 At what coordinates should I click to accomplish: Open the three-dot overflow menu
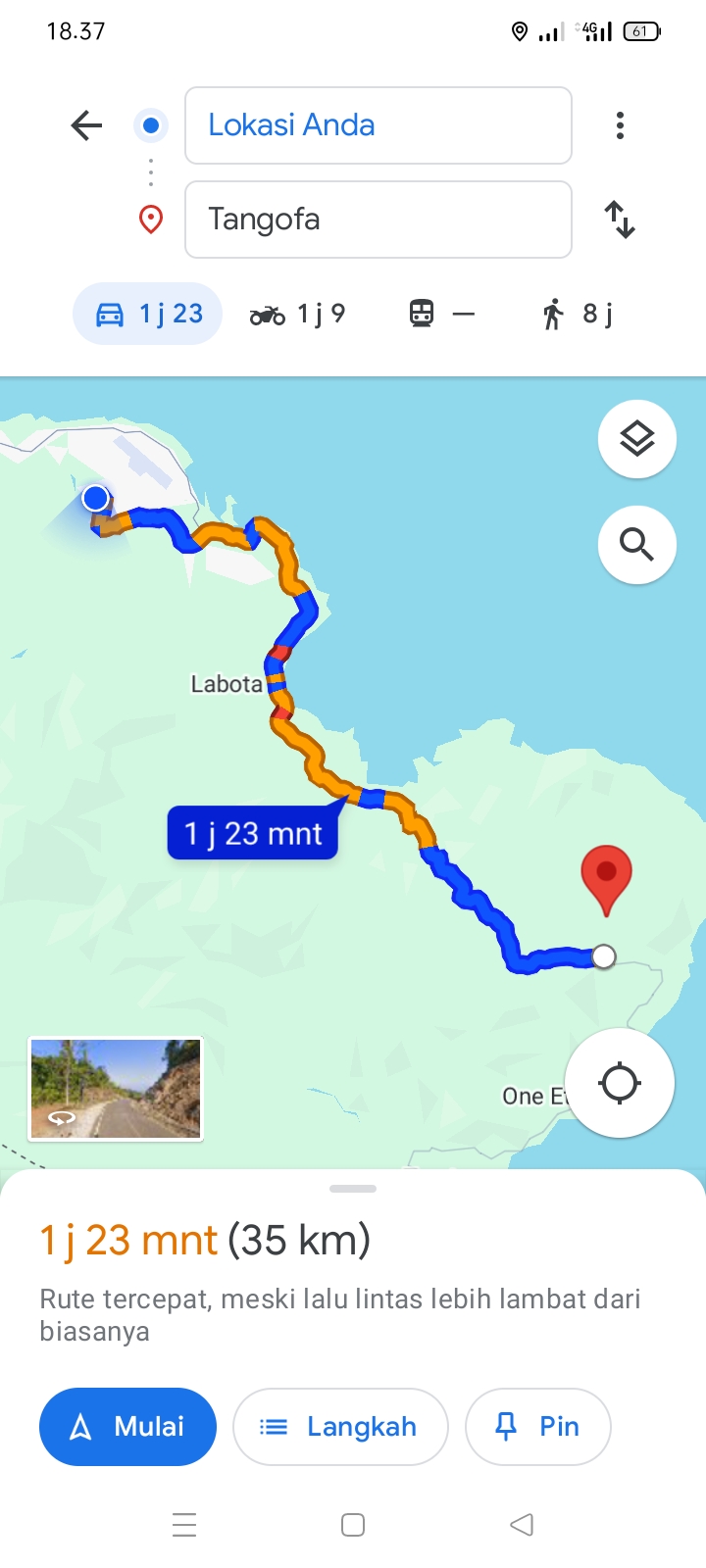pyautogui.click(x=620, y=125)
